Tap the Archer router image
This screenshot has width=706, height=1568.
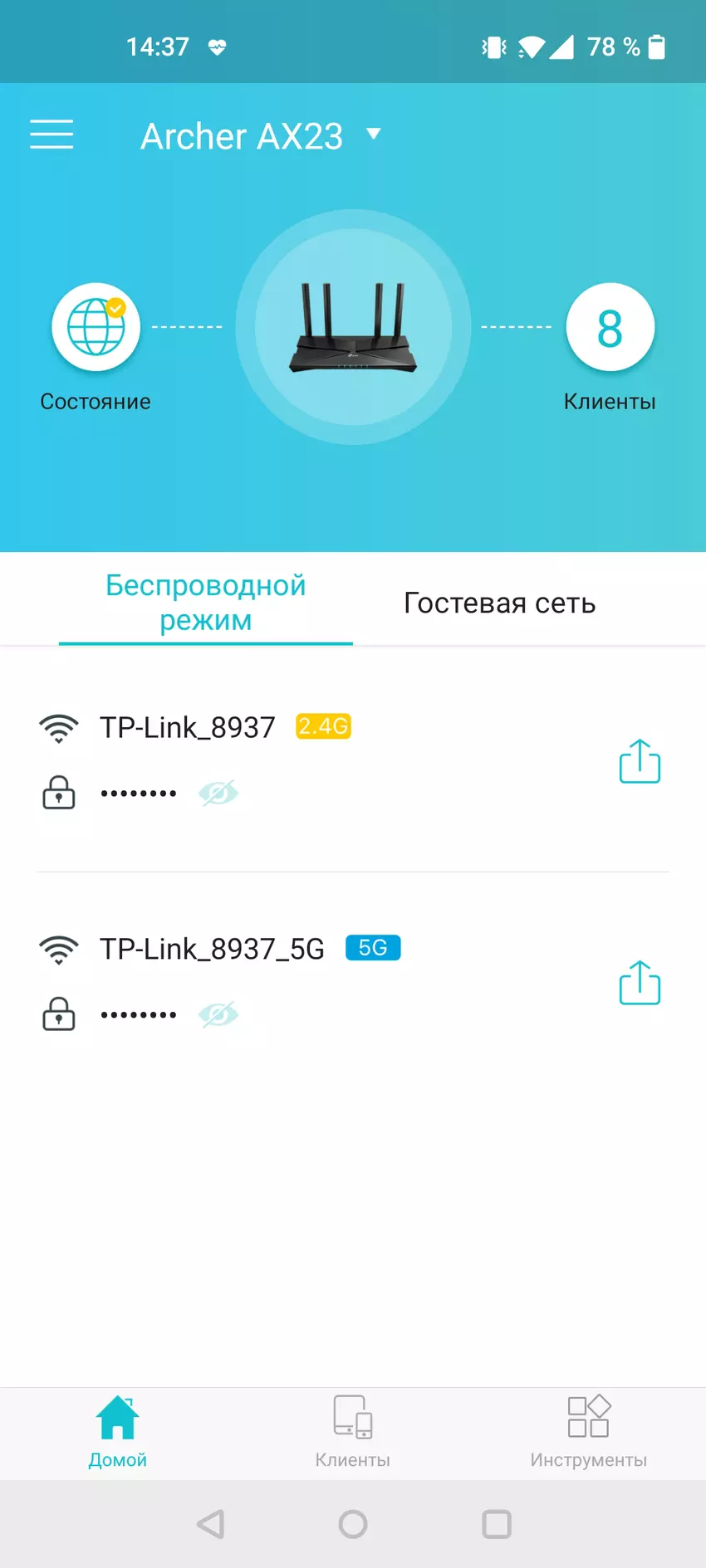[353, 328]
